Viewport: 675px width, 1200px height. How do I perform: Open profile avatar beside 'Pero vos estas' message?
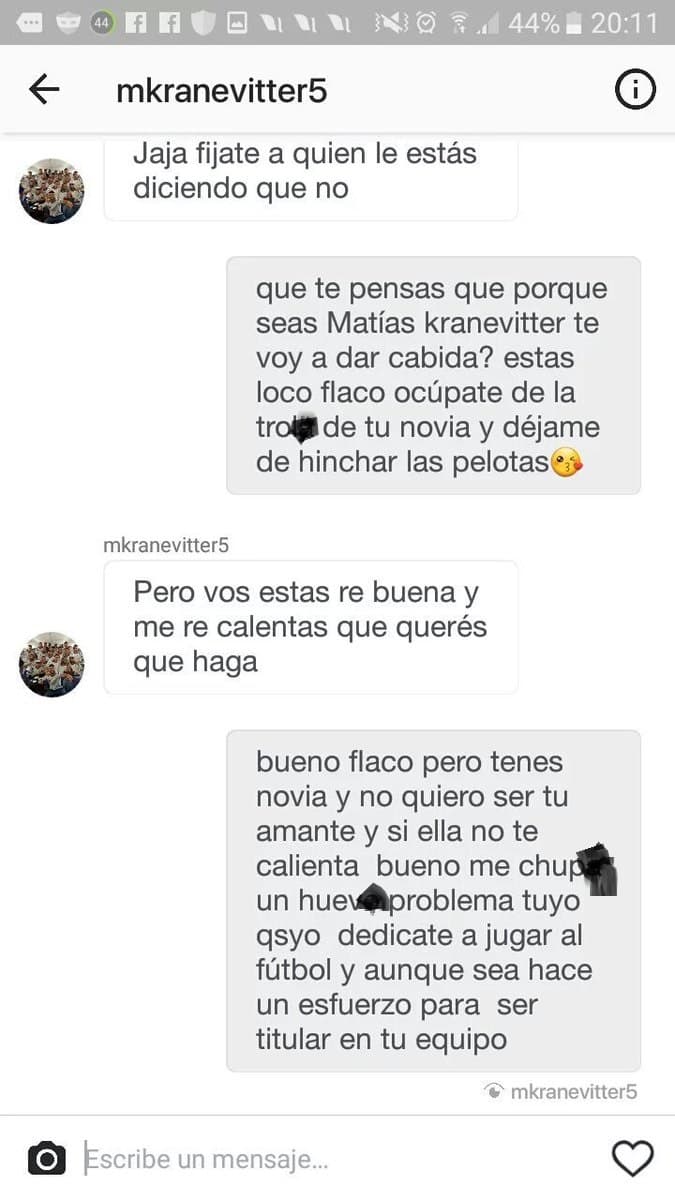pos(52,664)
